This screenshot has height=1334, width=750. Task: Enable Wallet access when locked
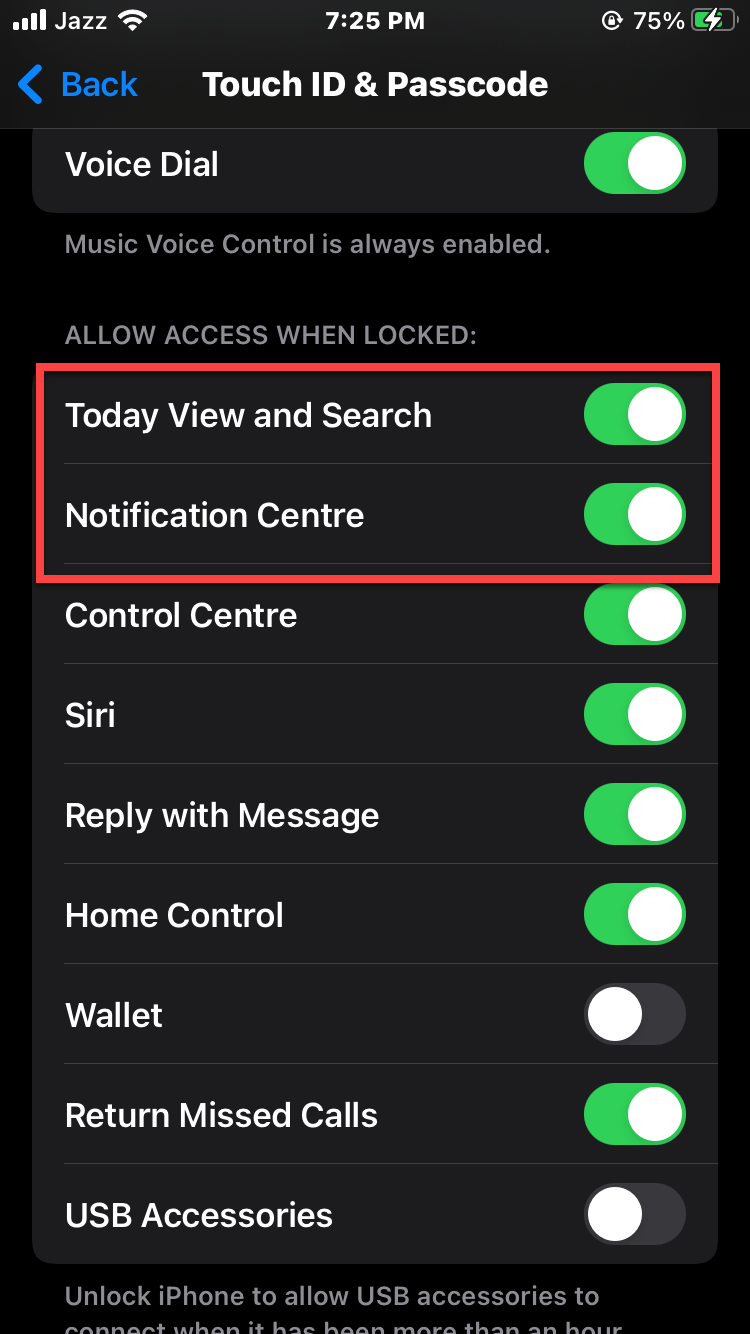pyautogui.click(x=634, y=1015)
